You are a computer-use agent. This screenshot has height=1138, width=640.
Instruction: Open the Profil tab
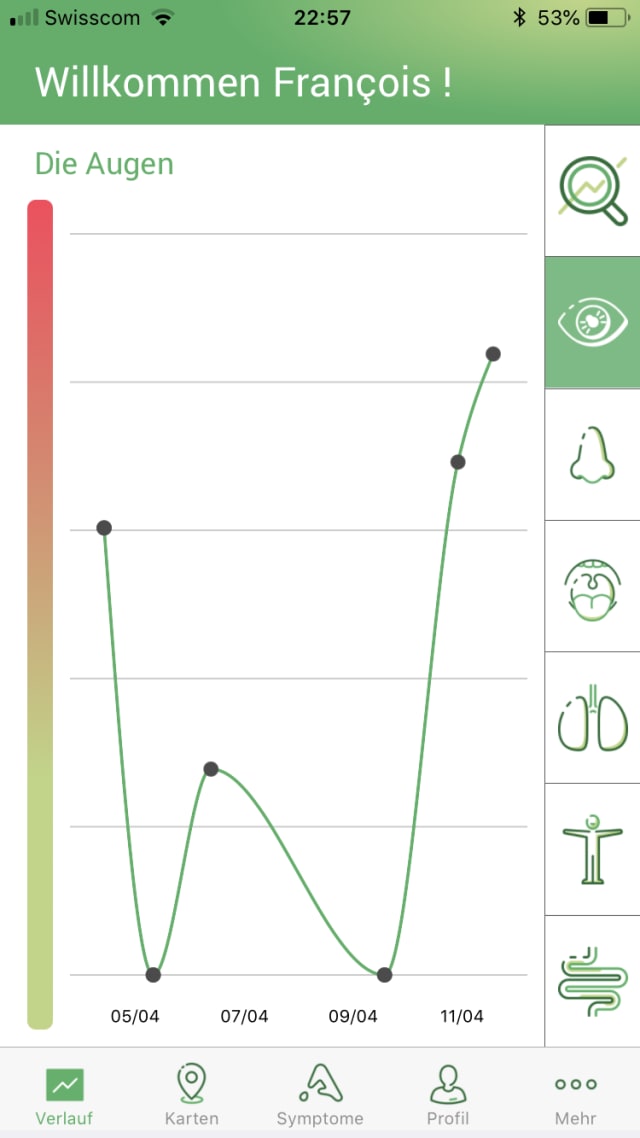pyautogui.click(x=447, y=1096)
